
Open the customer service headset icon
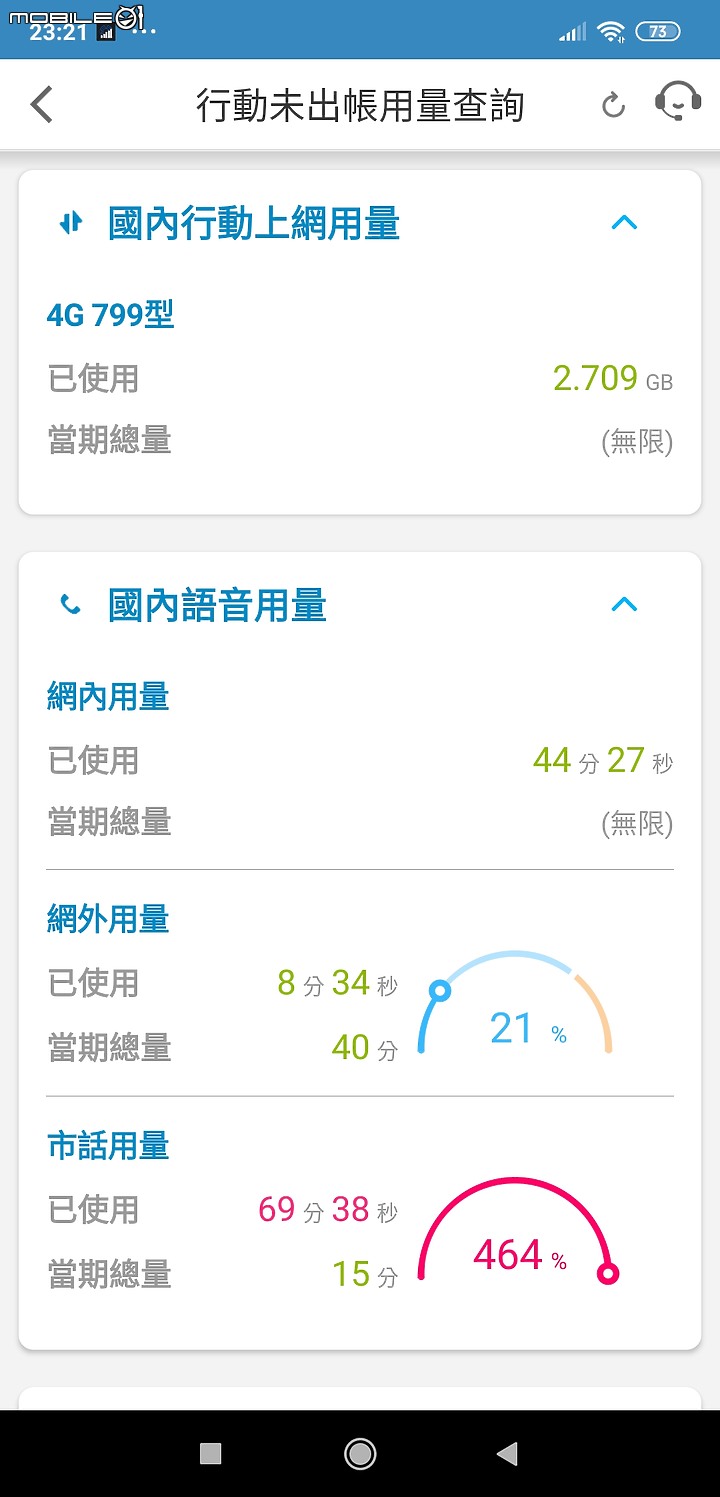(x=677, y=102)
